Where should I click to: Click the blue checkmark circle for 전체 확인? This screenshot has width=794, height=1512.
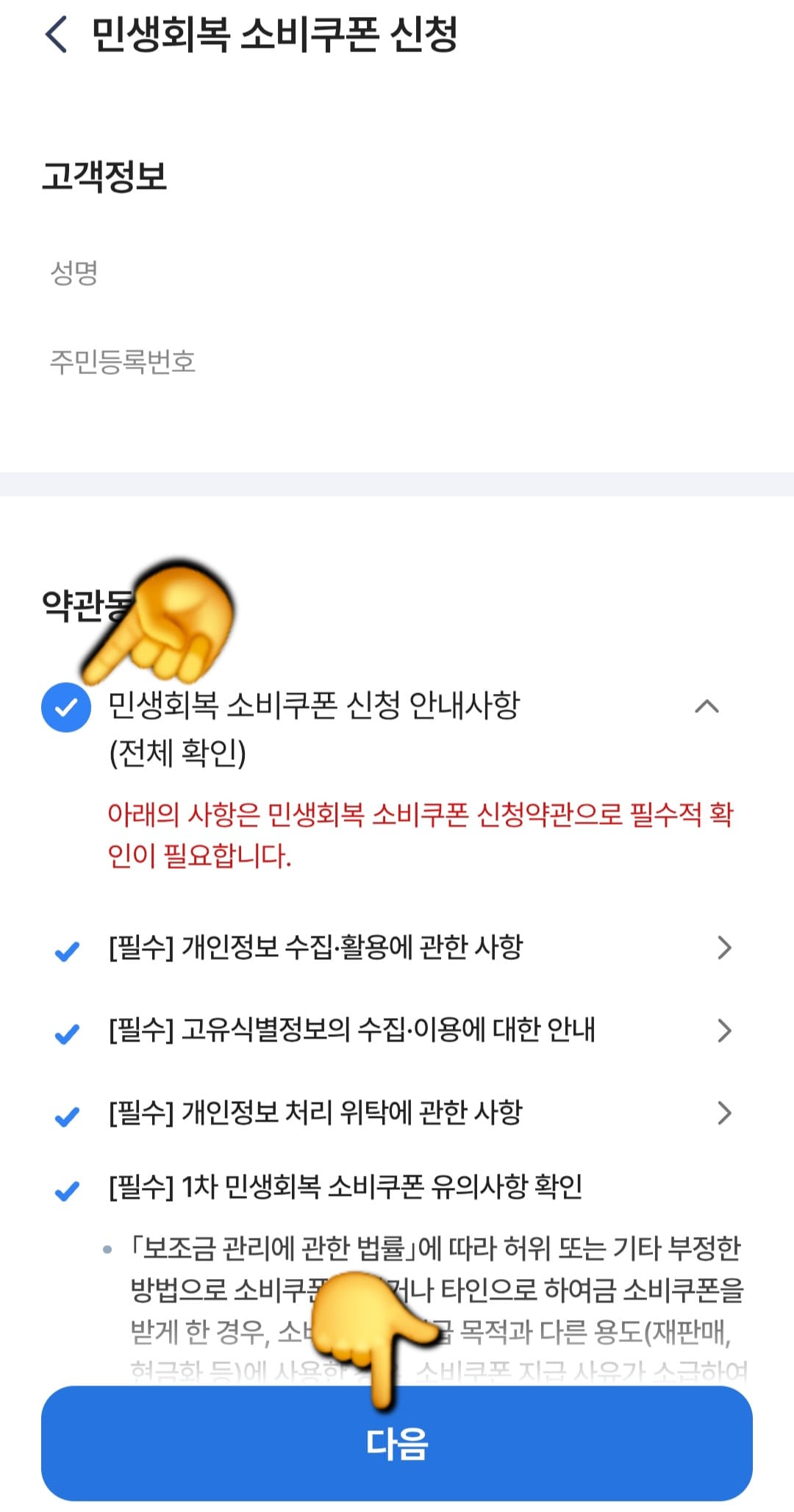65,707
